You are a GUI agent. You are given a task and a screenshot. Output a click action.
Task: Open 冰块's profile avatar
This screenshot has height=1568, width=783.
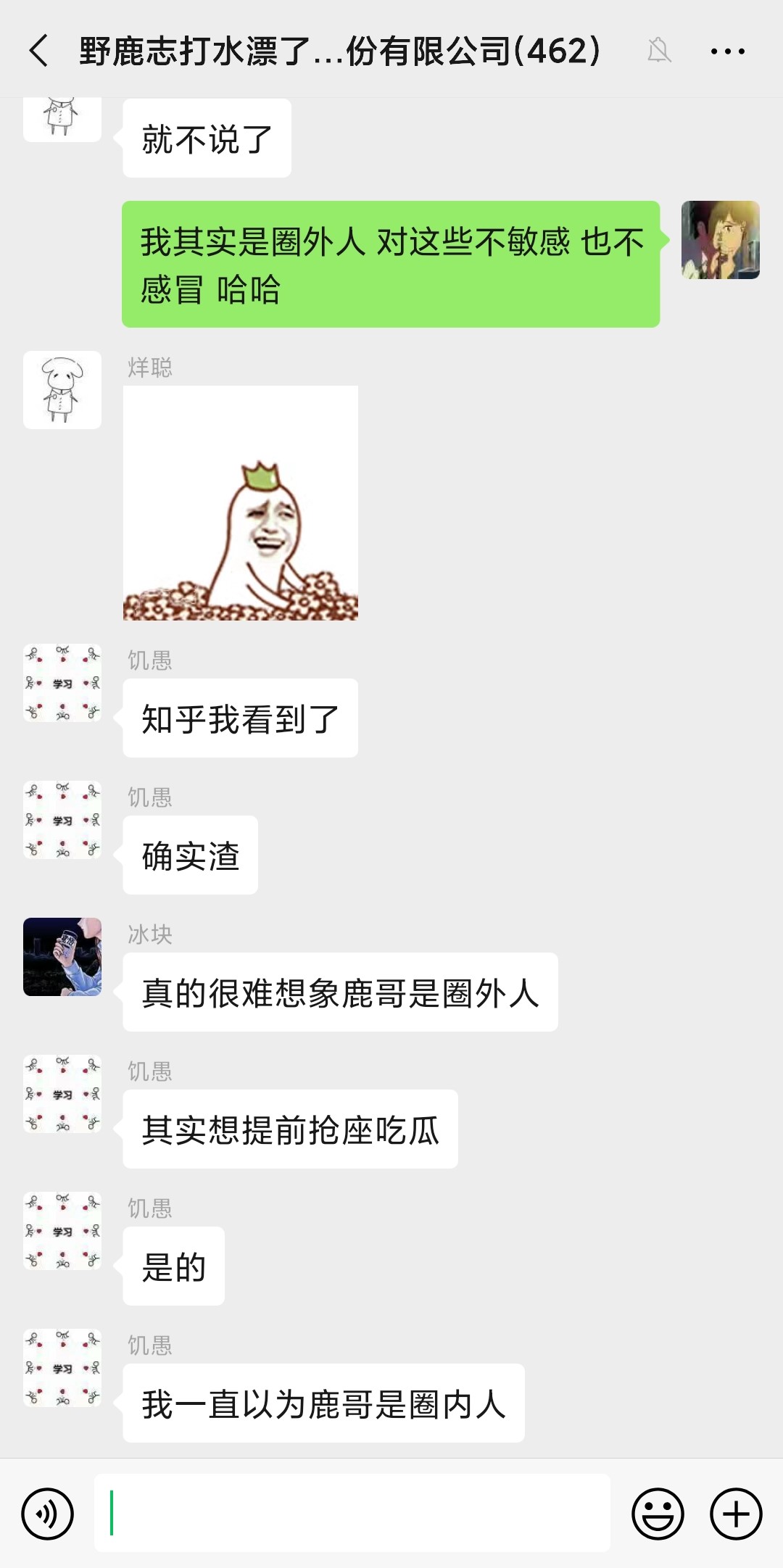(62, 957)
